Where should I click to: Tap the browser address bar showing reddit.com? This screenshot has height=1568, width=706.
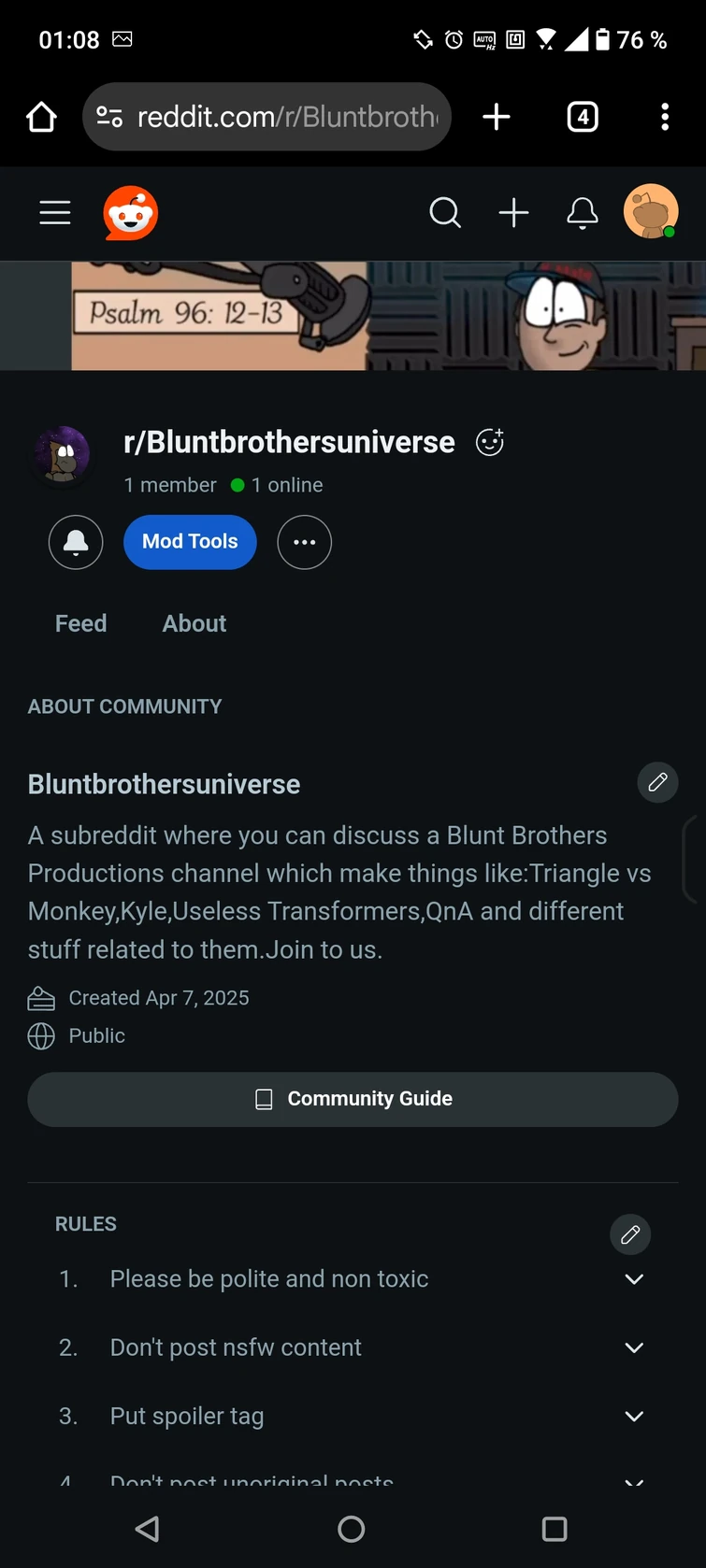[267, 116]
